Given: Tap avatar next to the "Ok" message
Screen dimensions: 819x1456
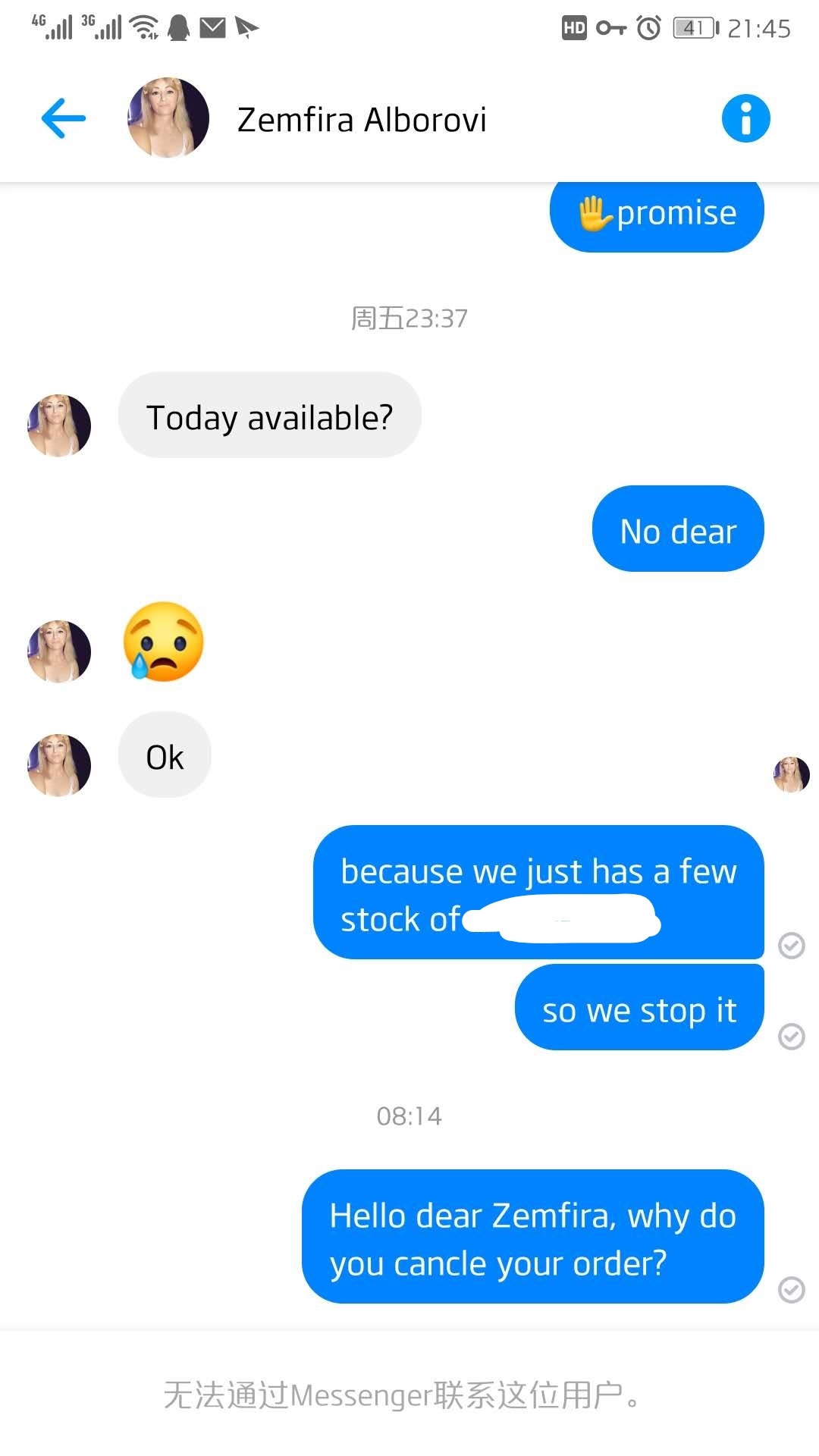Looking at the screenshot, I should [x=59, y=764].
